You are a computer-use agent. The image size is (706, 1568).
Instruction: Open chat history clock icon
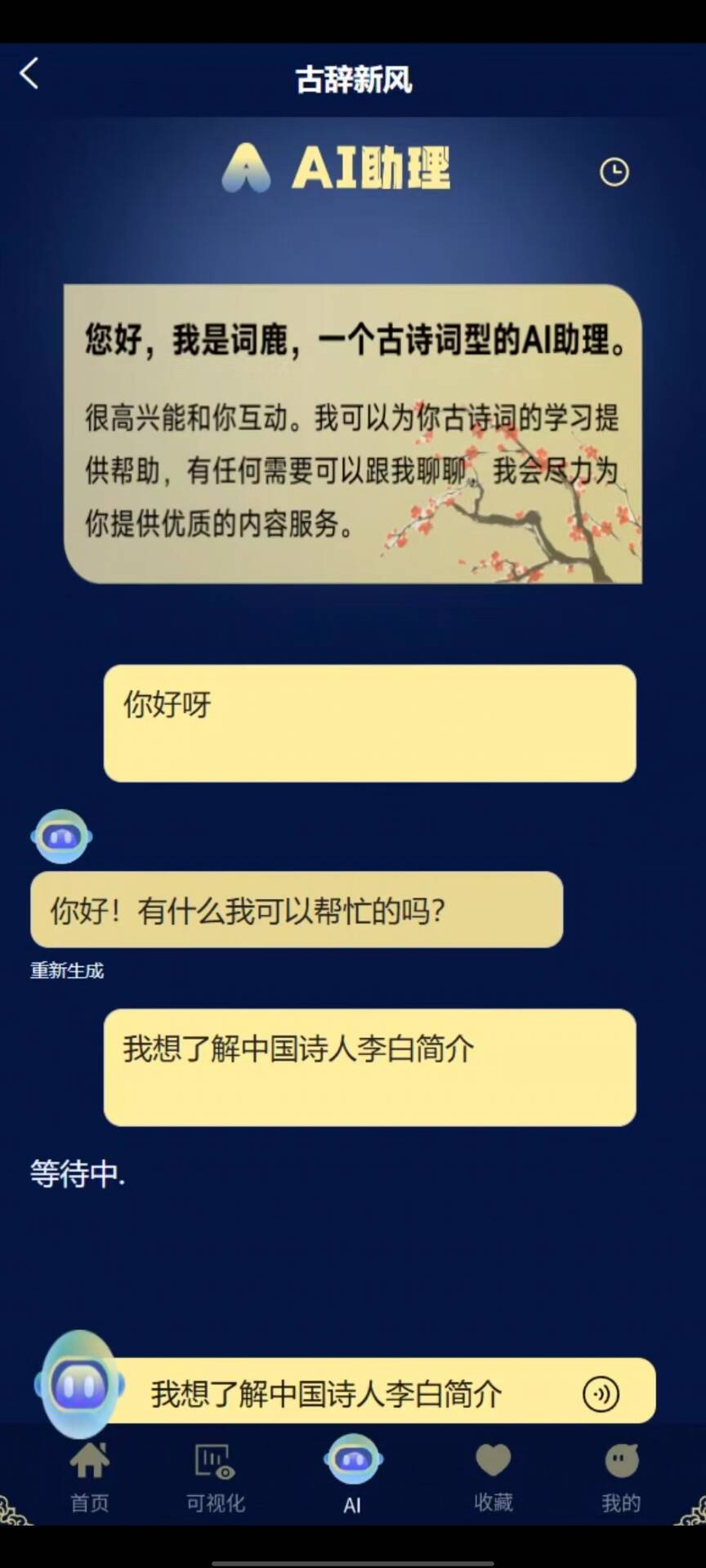[x=614, y=171]
